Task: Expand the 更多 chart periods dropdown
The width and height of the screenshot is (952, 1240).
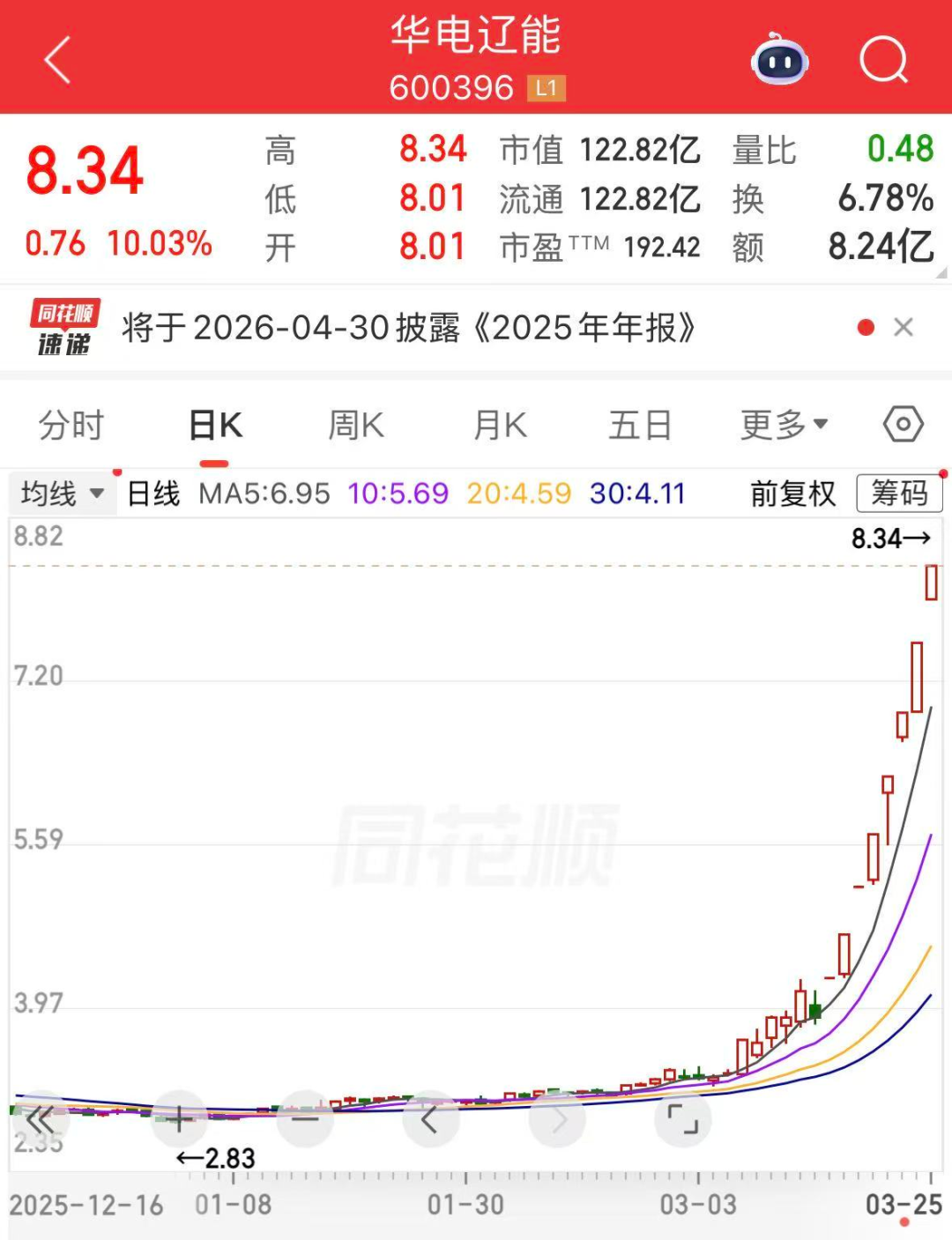Action: 784,426
